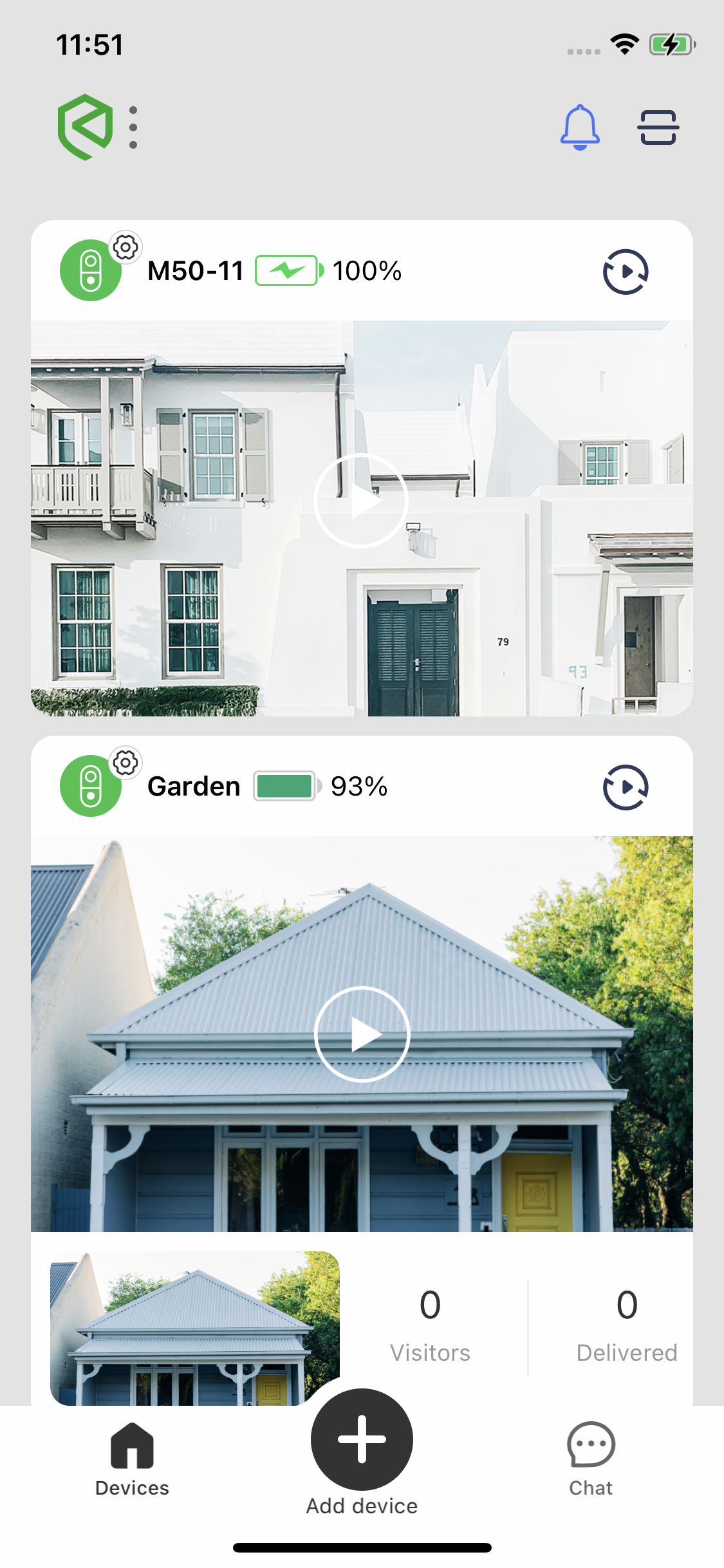
Task: Open settings gear for Garden
Action: 125,763
